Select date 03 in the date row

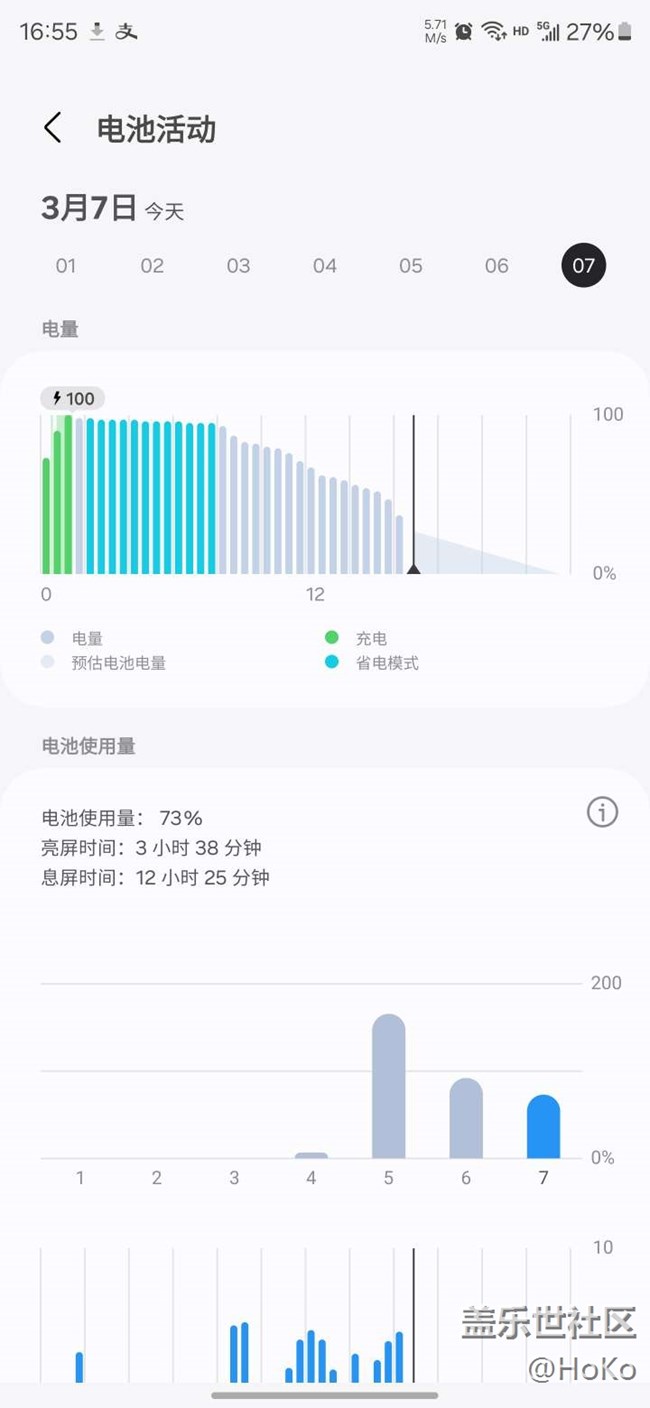tap(238, 266)
